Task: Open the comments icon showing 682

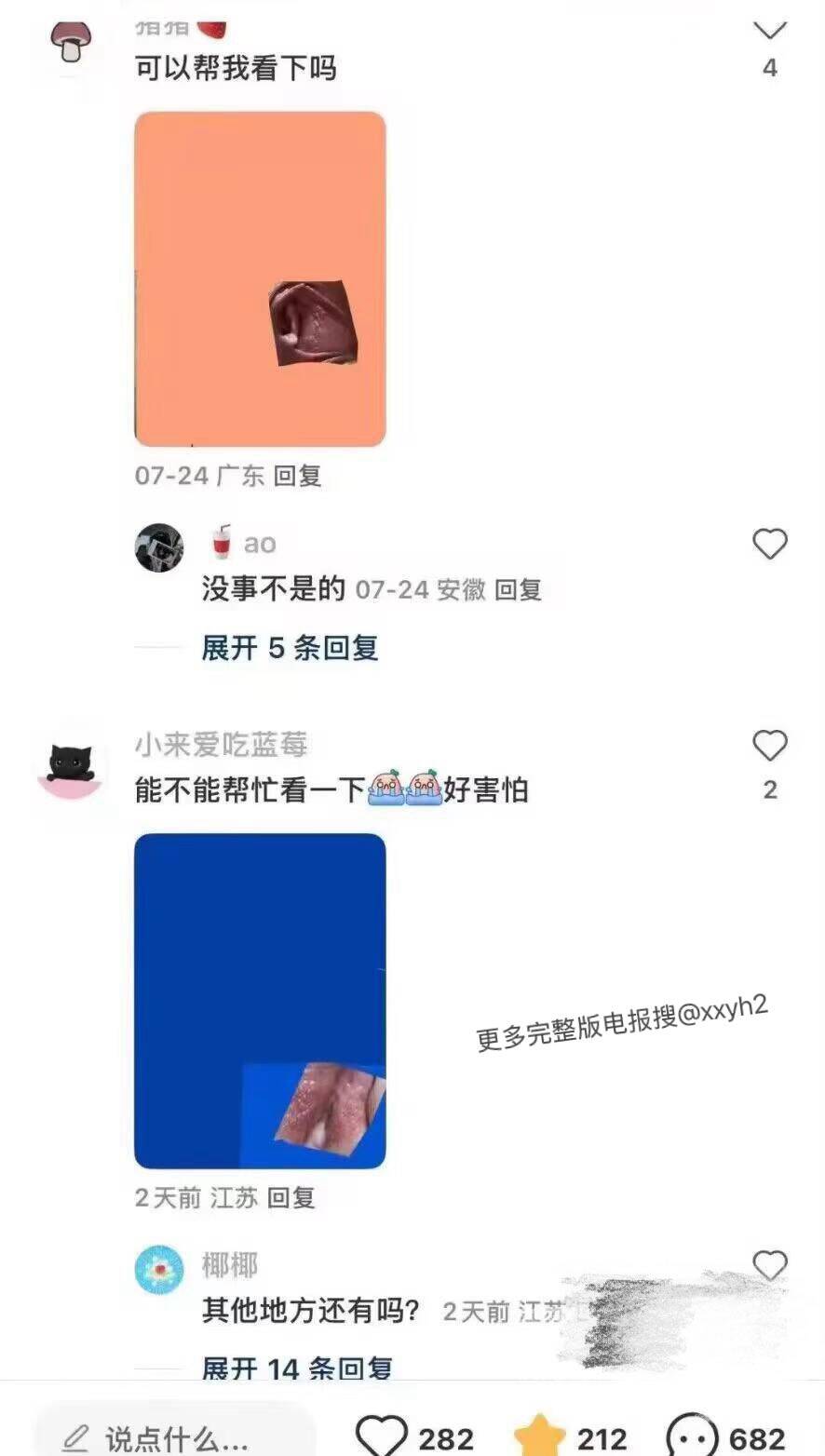Action: [693, 1437]
